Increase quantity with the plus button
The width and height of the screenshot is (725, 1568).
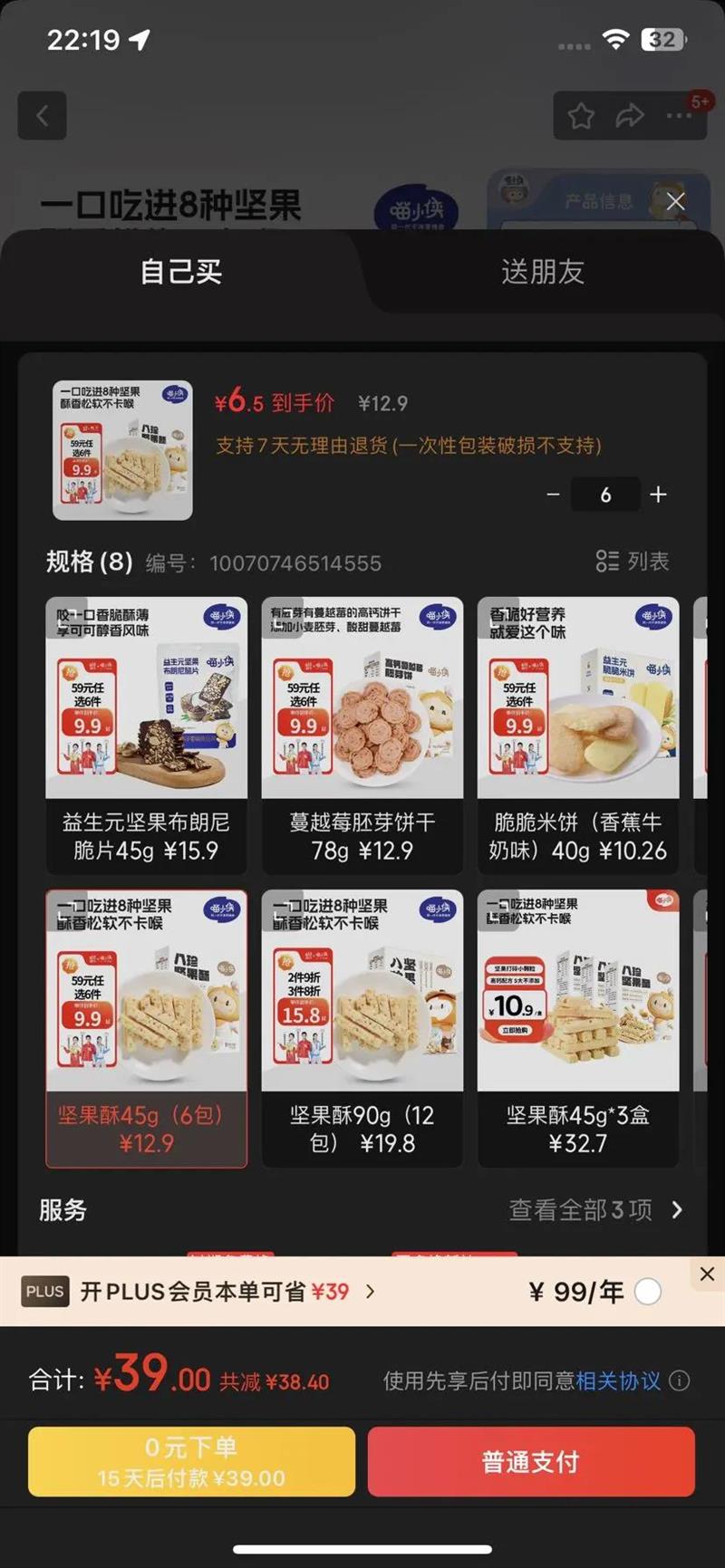click(x=659, y=495)
